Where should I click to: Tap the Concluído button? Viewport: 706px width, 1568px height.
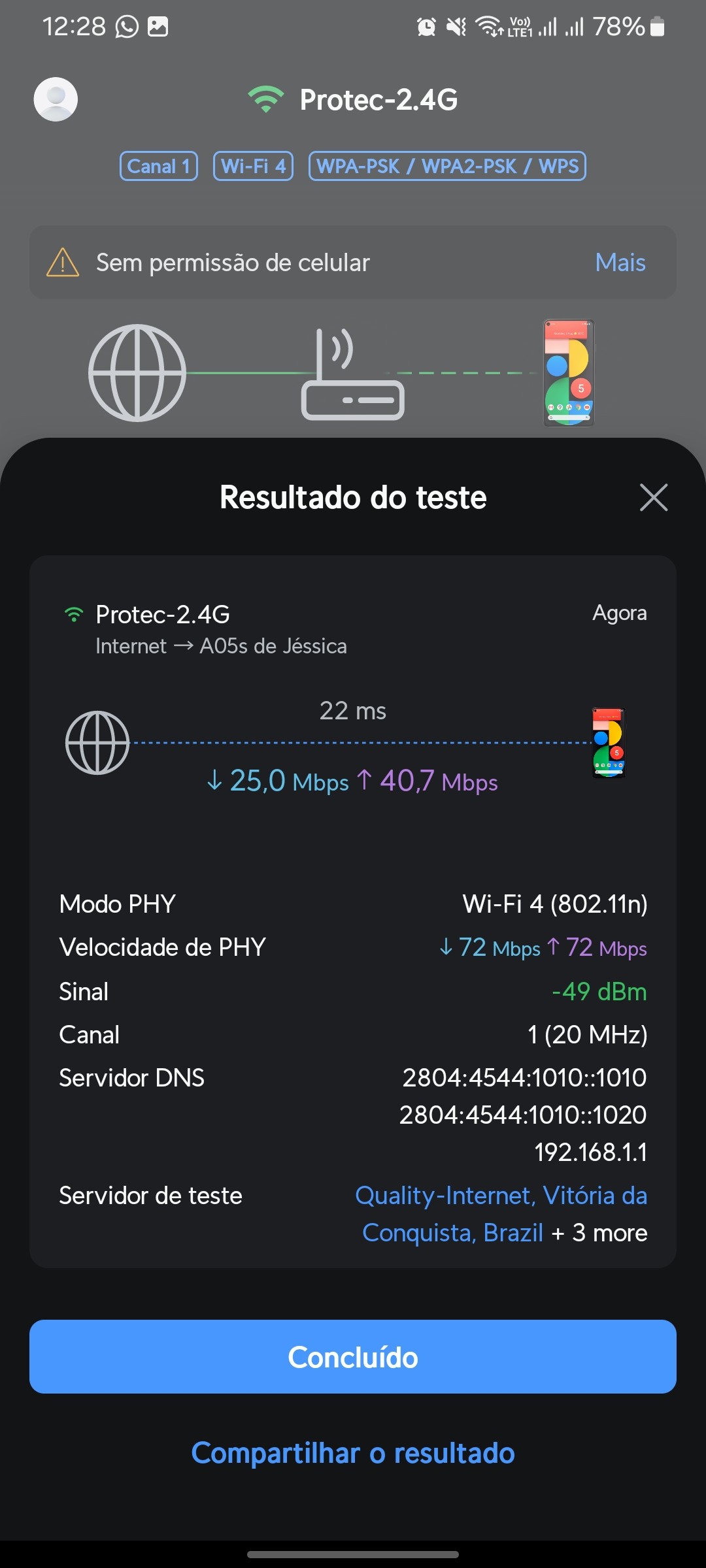[353, 1357]
